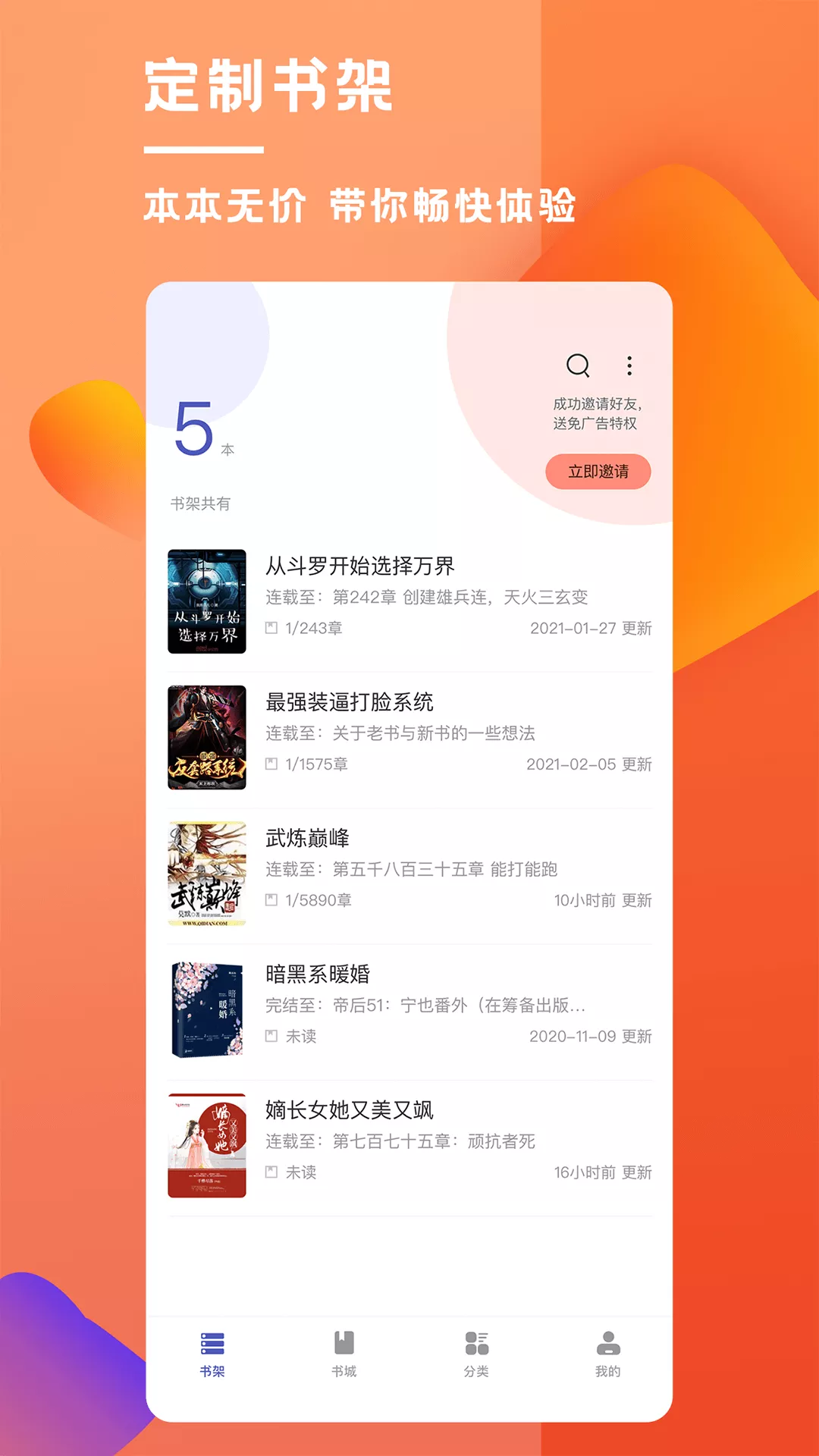Open the search icon
The image size is (819, 1456).
579,366
